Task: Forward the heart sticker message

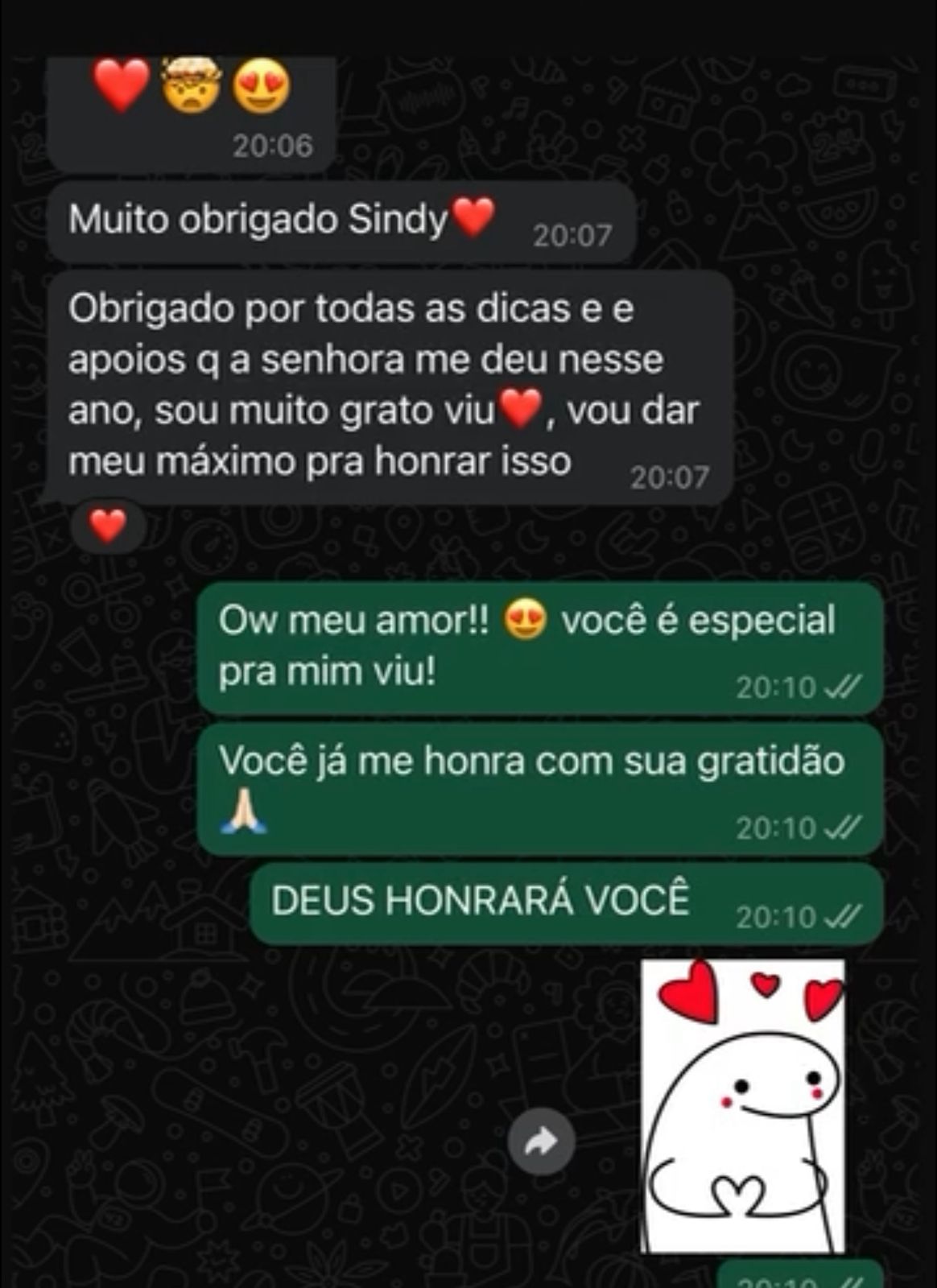Action: point(542,1141)
